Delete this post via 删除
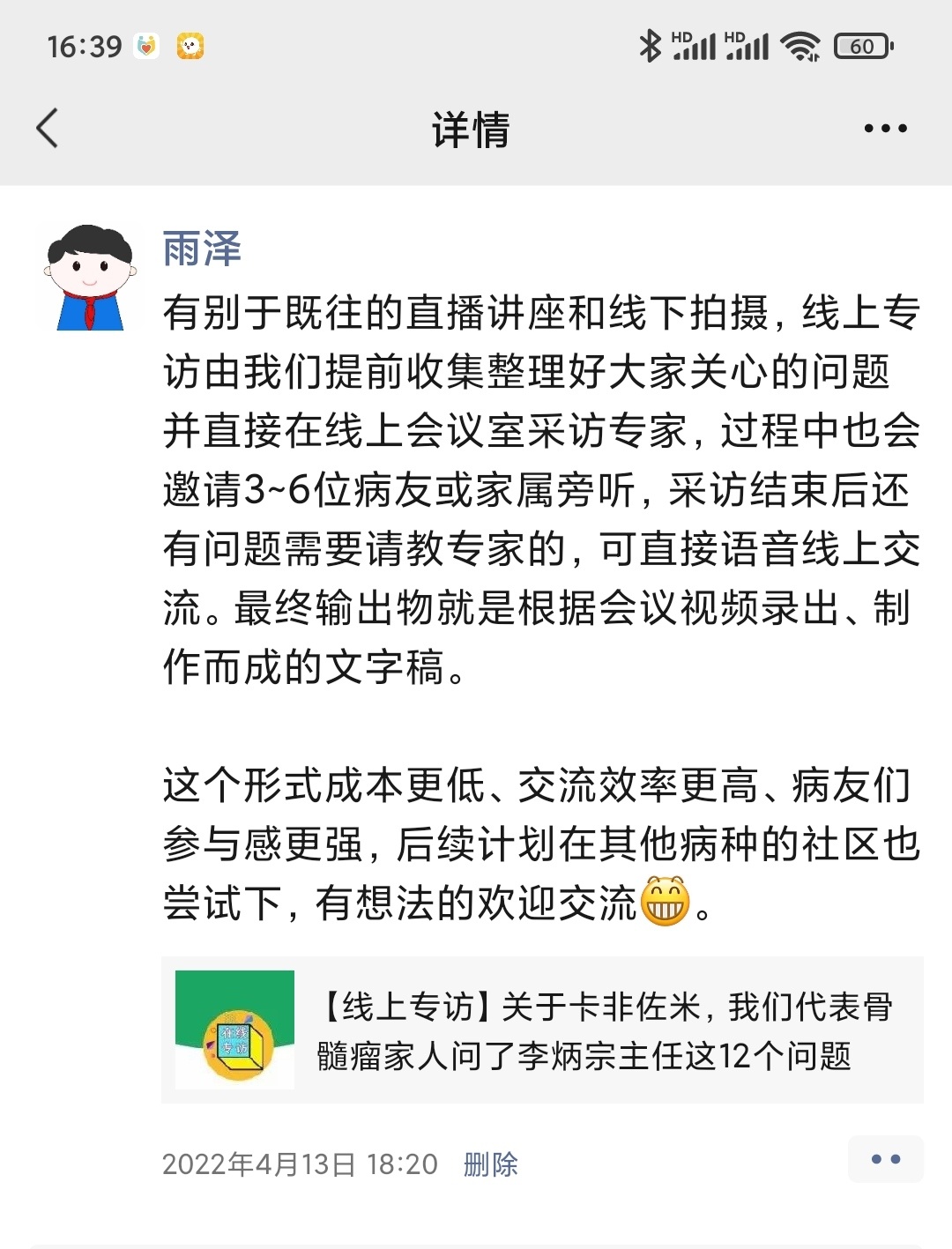 pyautogui.click(x=490, y=1164)
